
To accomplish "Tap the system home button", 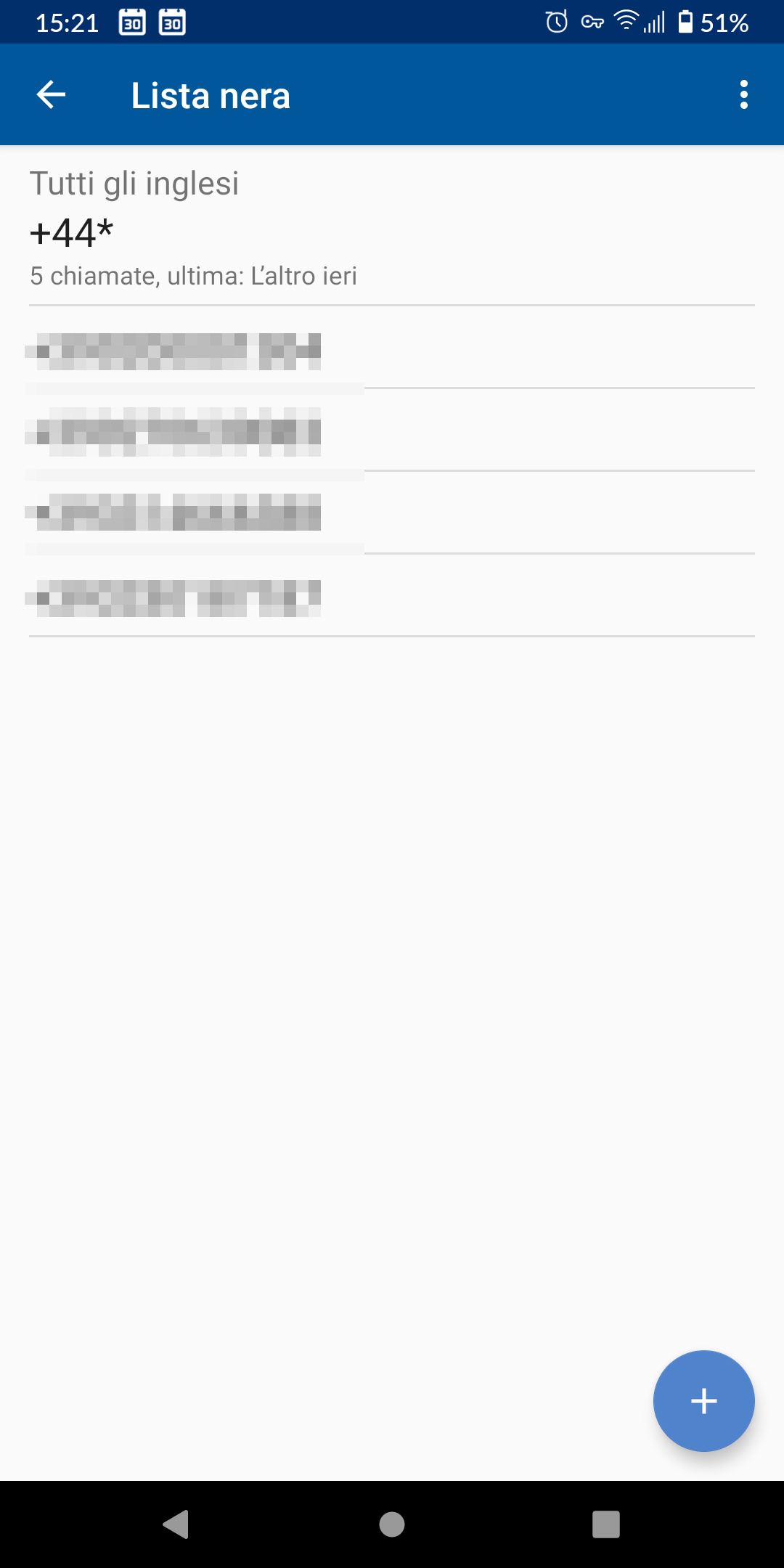I will pyautogui.click(x=392, y=1524).
